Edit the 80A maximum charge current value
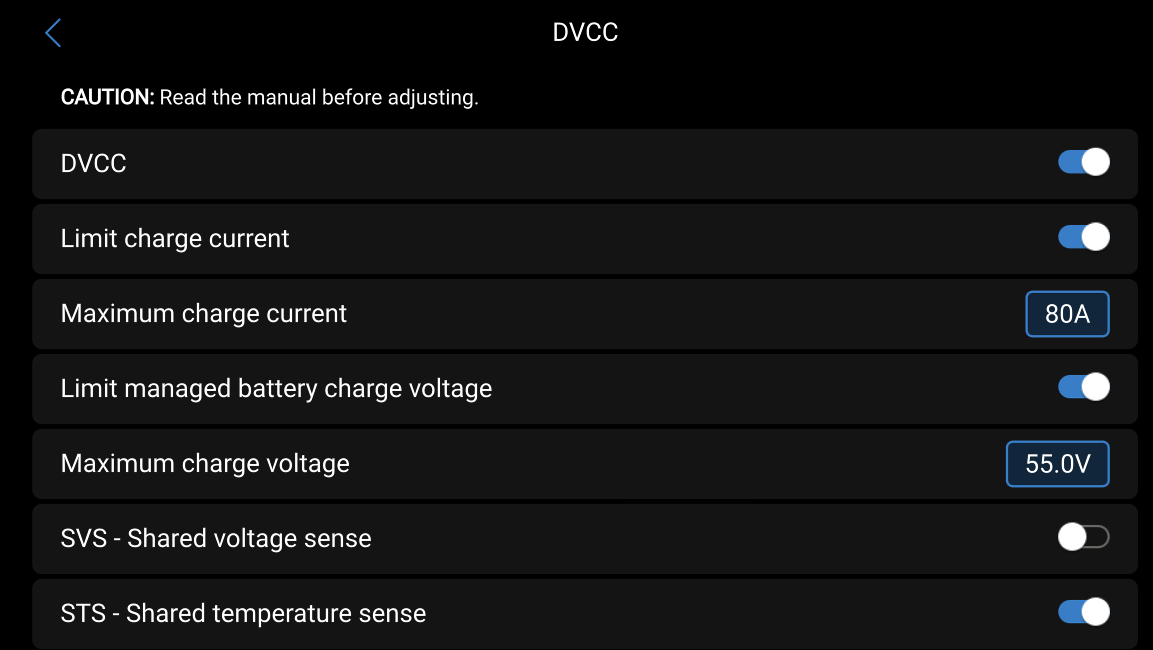The height and width of the screenshot is (650, 1153). (x=1067, y=314)
